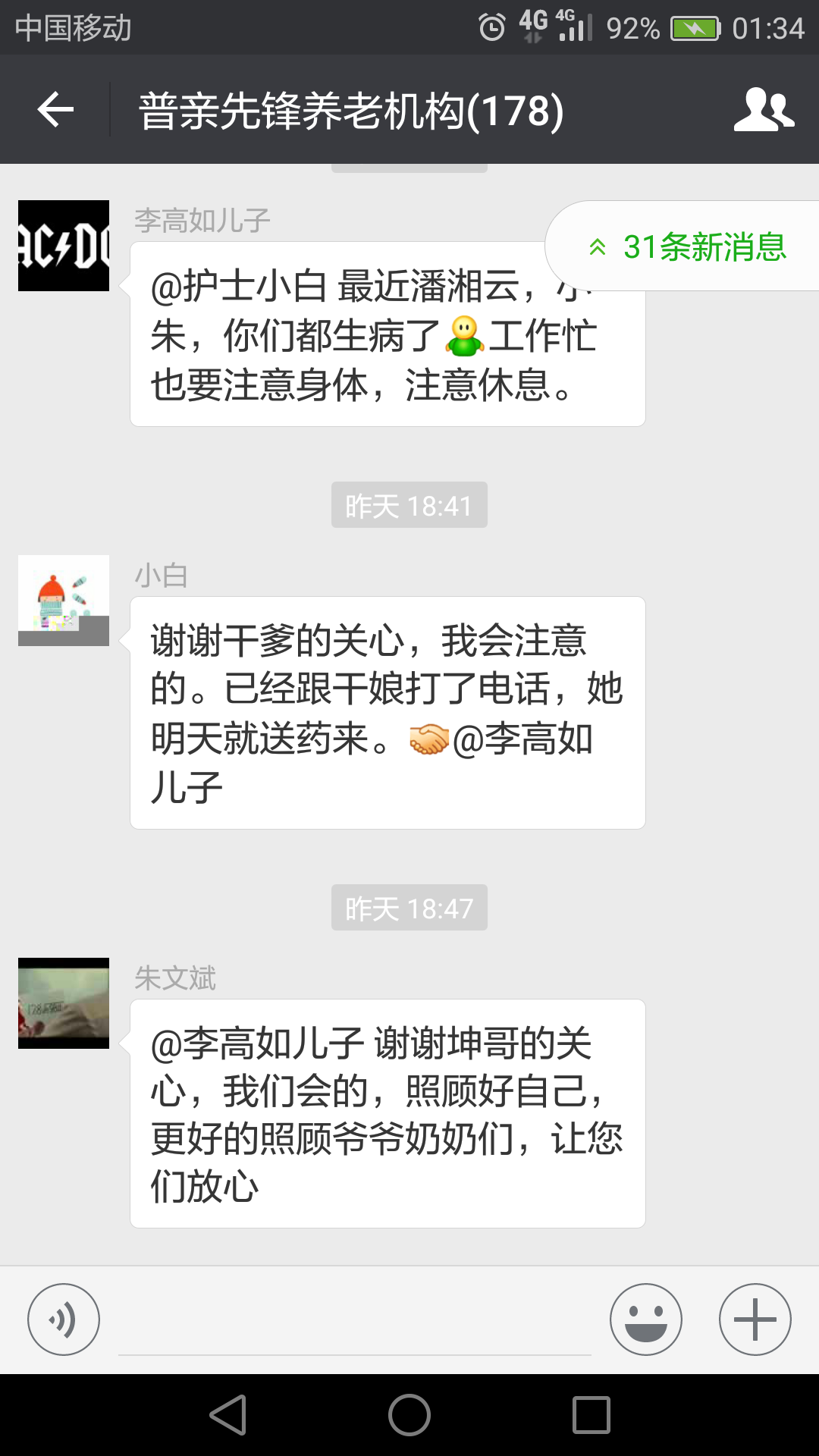Open group members info icon
Screen dimensions: 819x1456
click(763, 111)
